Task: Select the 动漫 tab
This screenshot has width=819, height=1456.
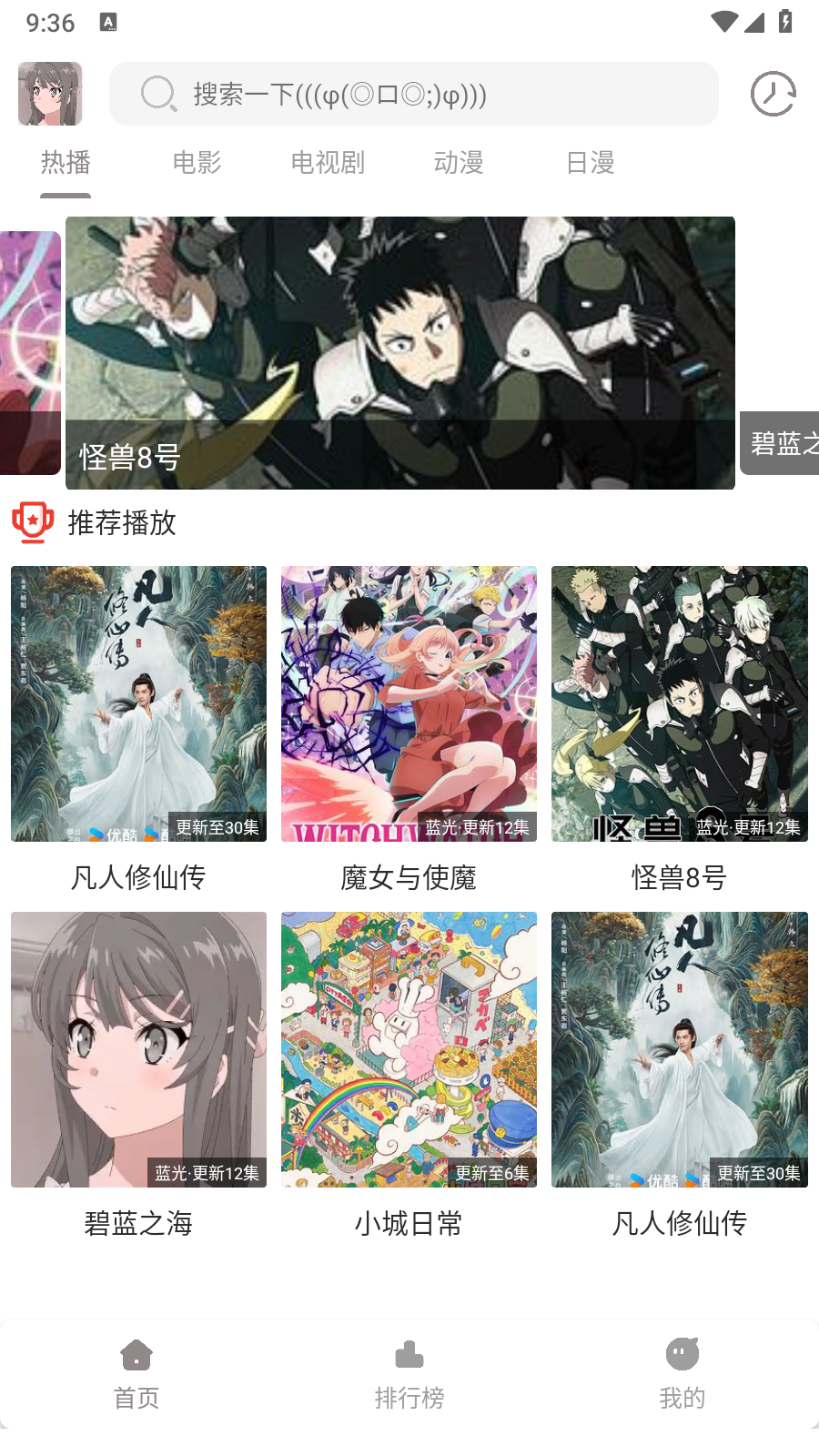Action: point(460,163)
